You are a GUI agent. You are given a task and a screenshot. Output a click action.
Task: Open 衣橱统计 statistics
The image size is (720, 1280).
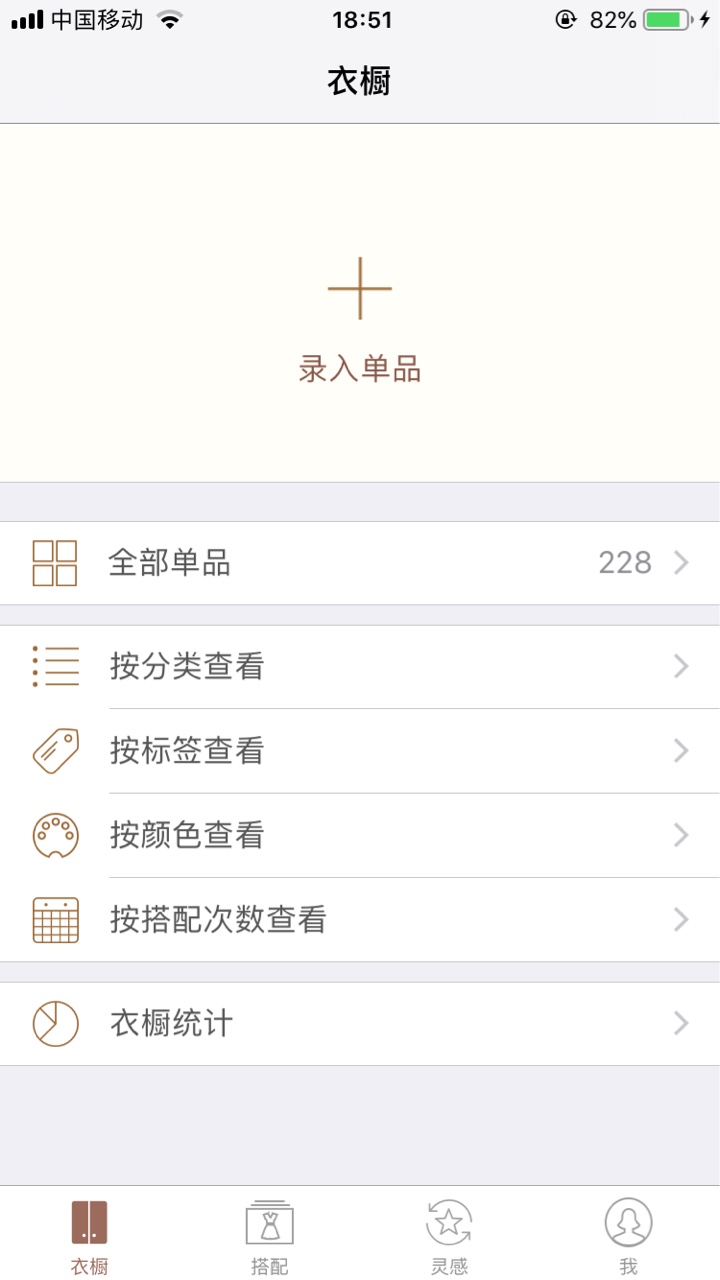pyautogui.click(x=360, y=1023)
